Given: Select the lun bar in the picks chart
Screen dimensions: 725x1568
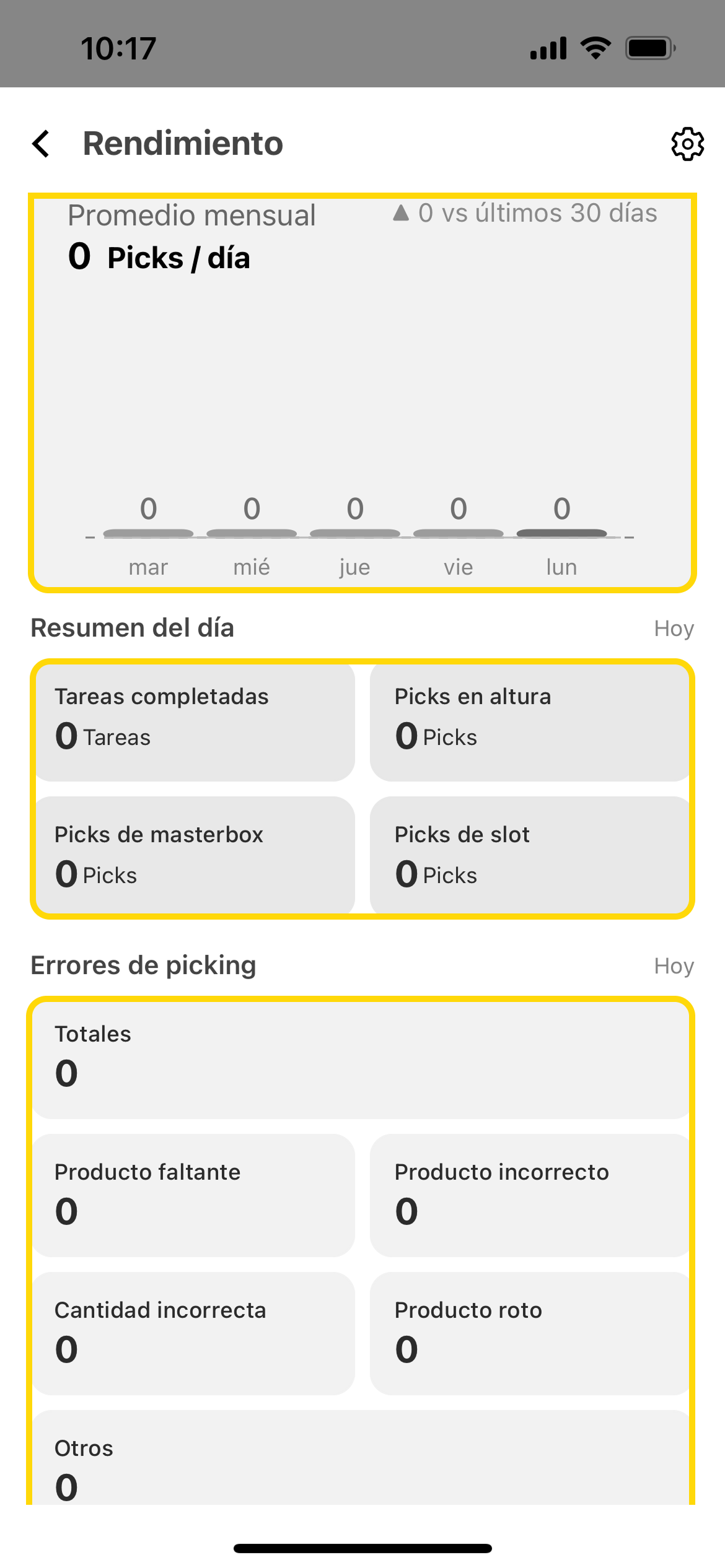Looking at the screenshot, I should click(561, 531).
